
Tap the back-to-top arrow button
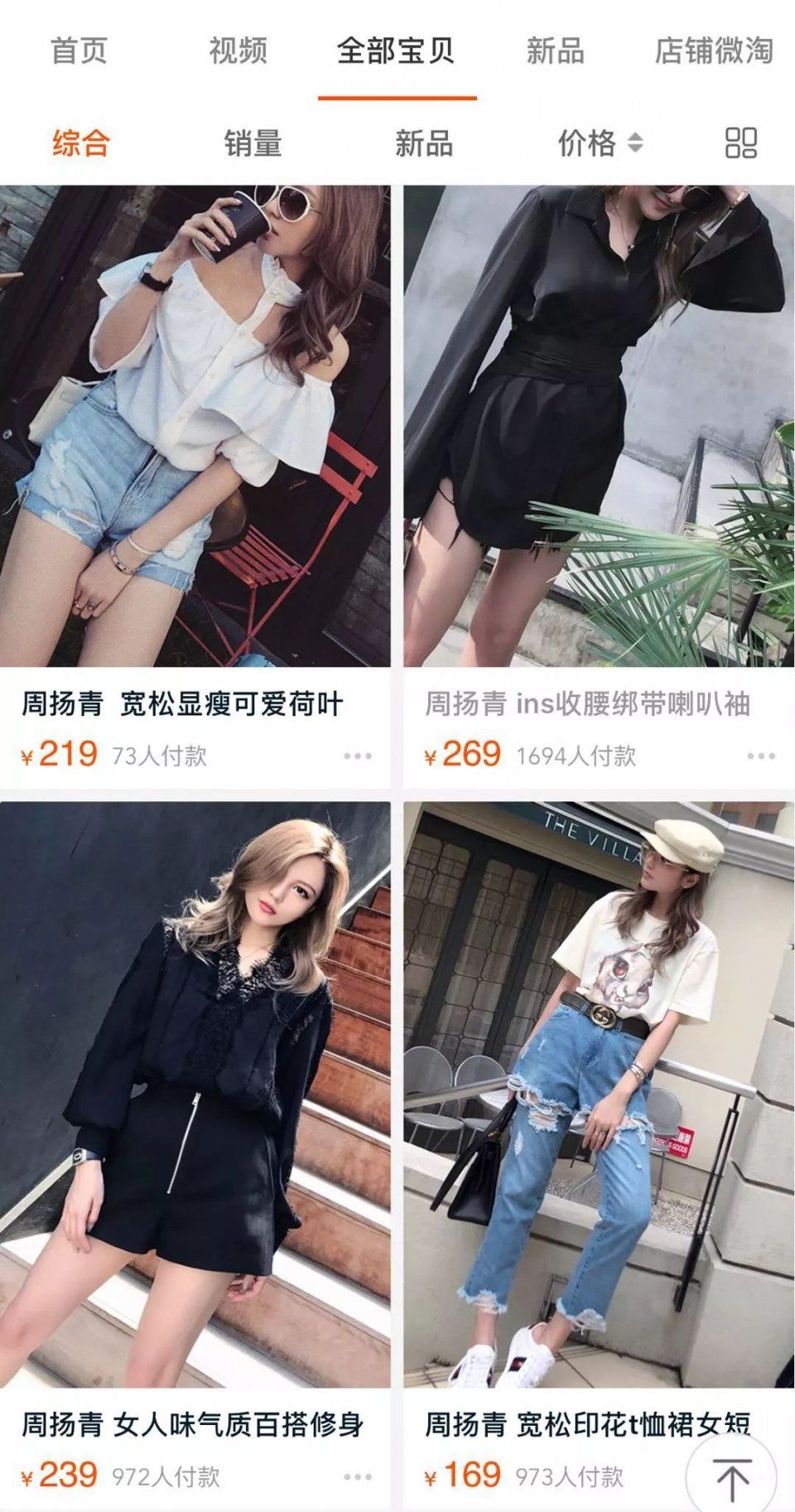tap(732, 1476)
